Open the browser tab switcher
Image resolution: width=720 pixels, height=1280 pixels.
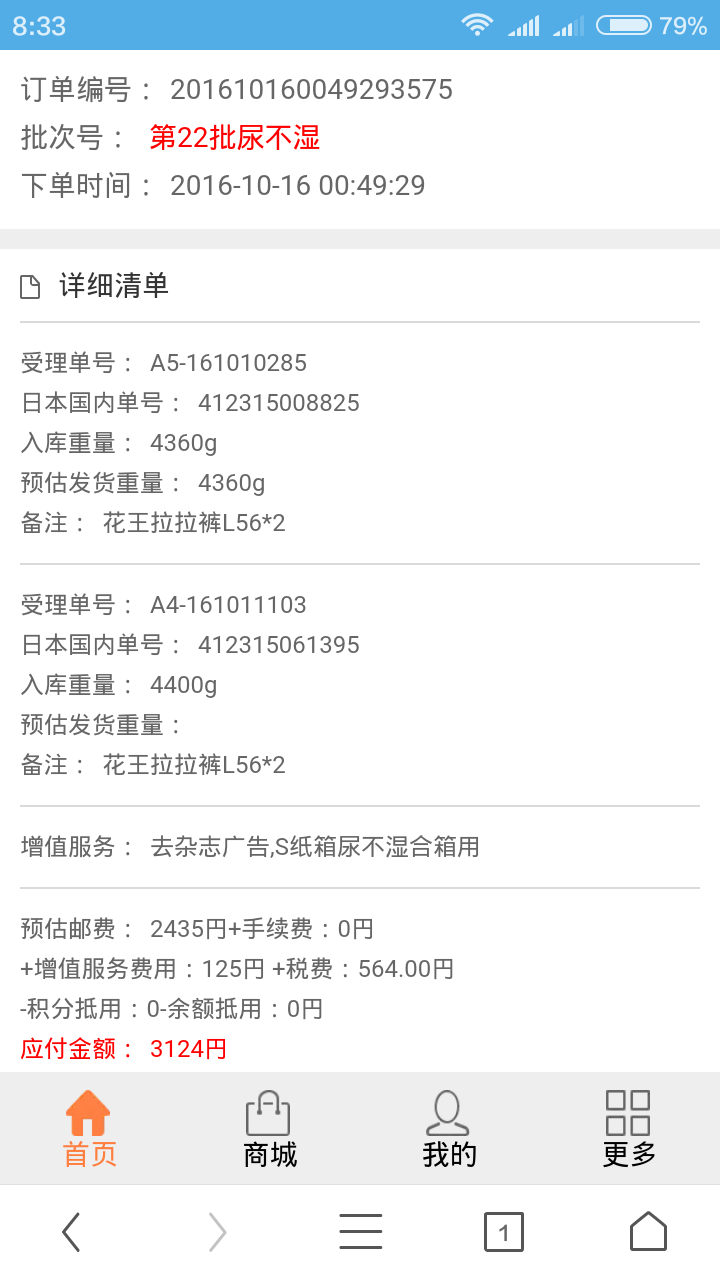point(504,1232)
